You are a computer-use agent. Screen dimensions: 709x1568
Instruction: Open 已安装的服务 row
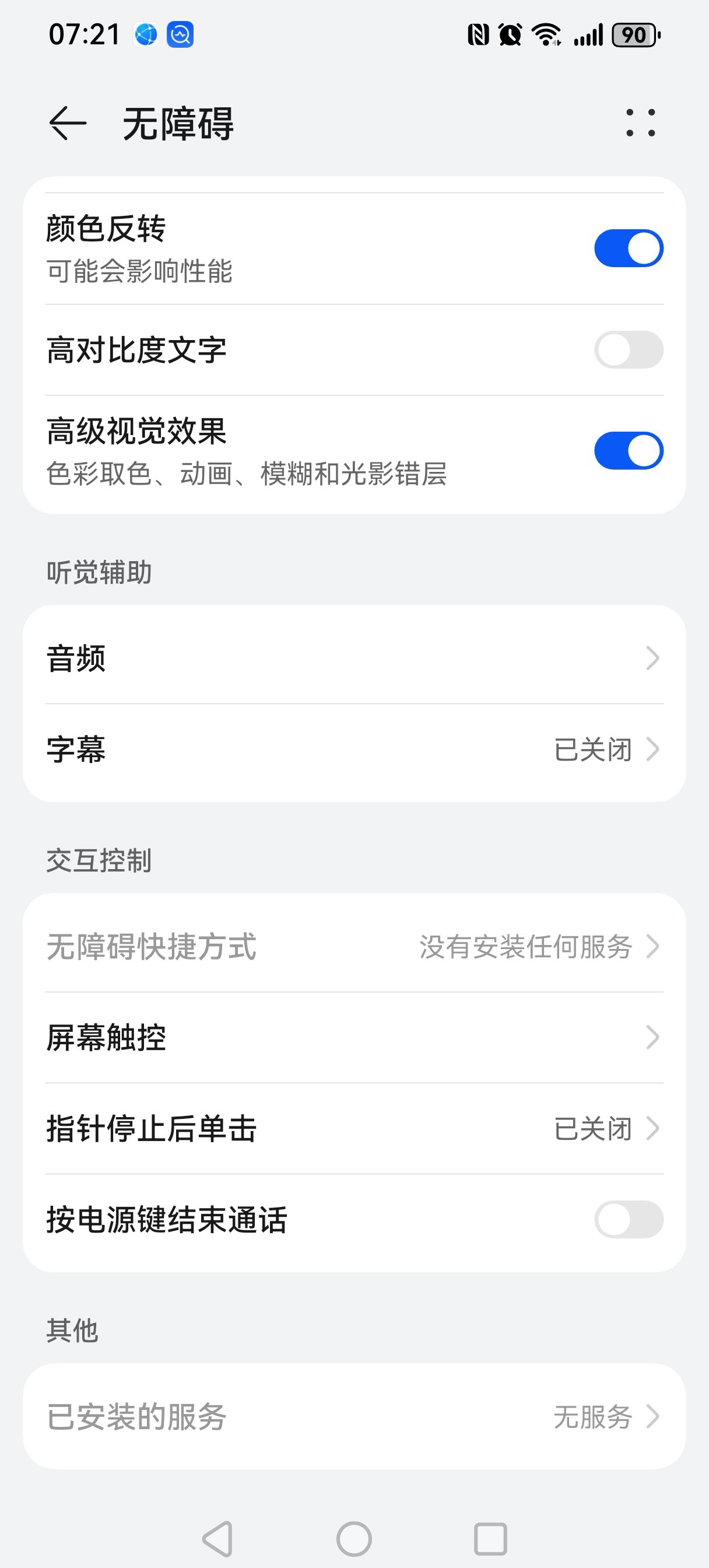click(354, 1417)
